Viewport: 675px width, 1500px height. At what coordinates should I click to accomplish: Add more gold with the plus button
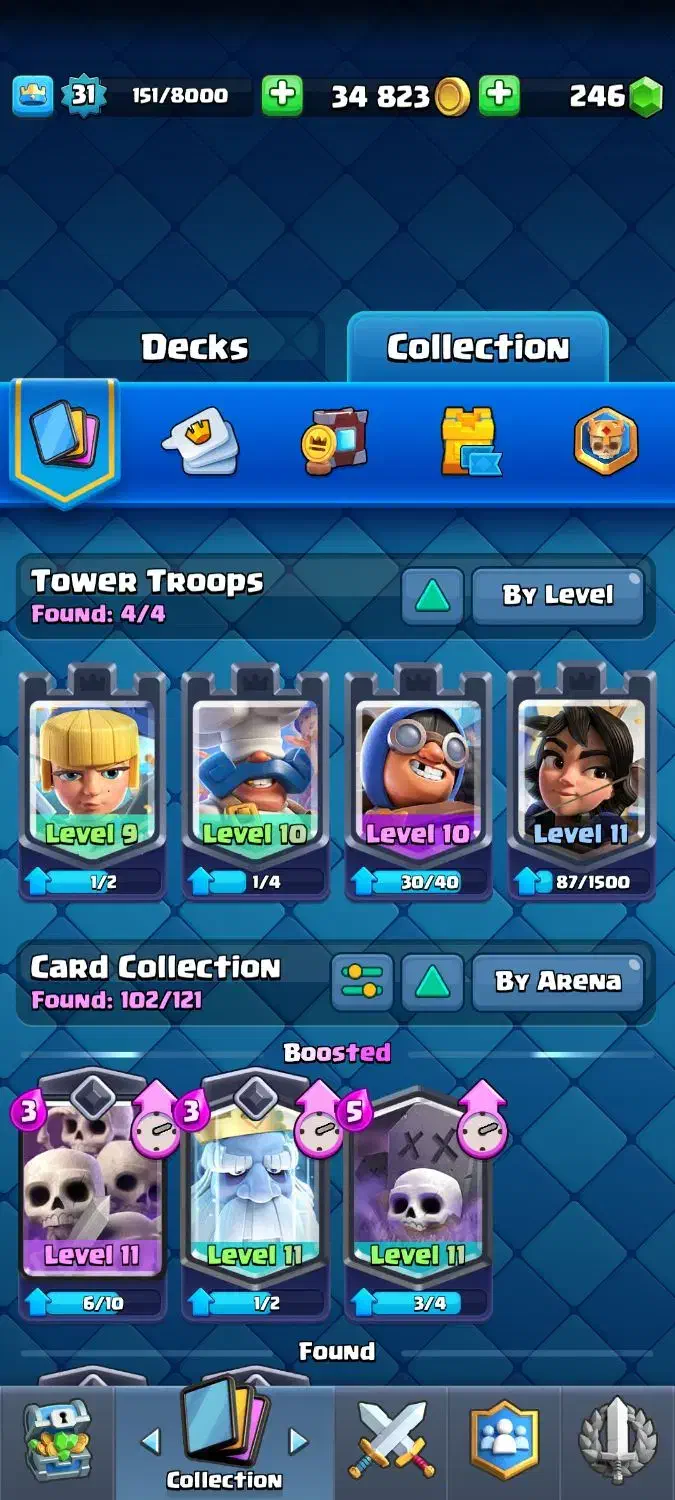pos(498,95)
